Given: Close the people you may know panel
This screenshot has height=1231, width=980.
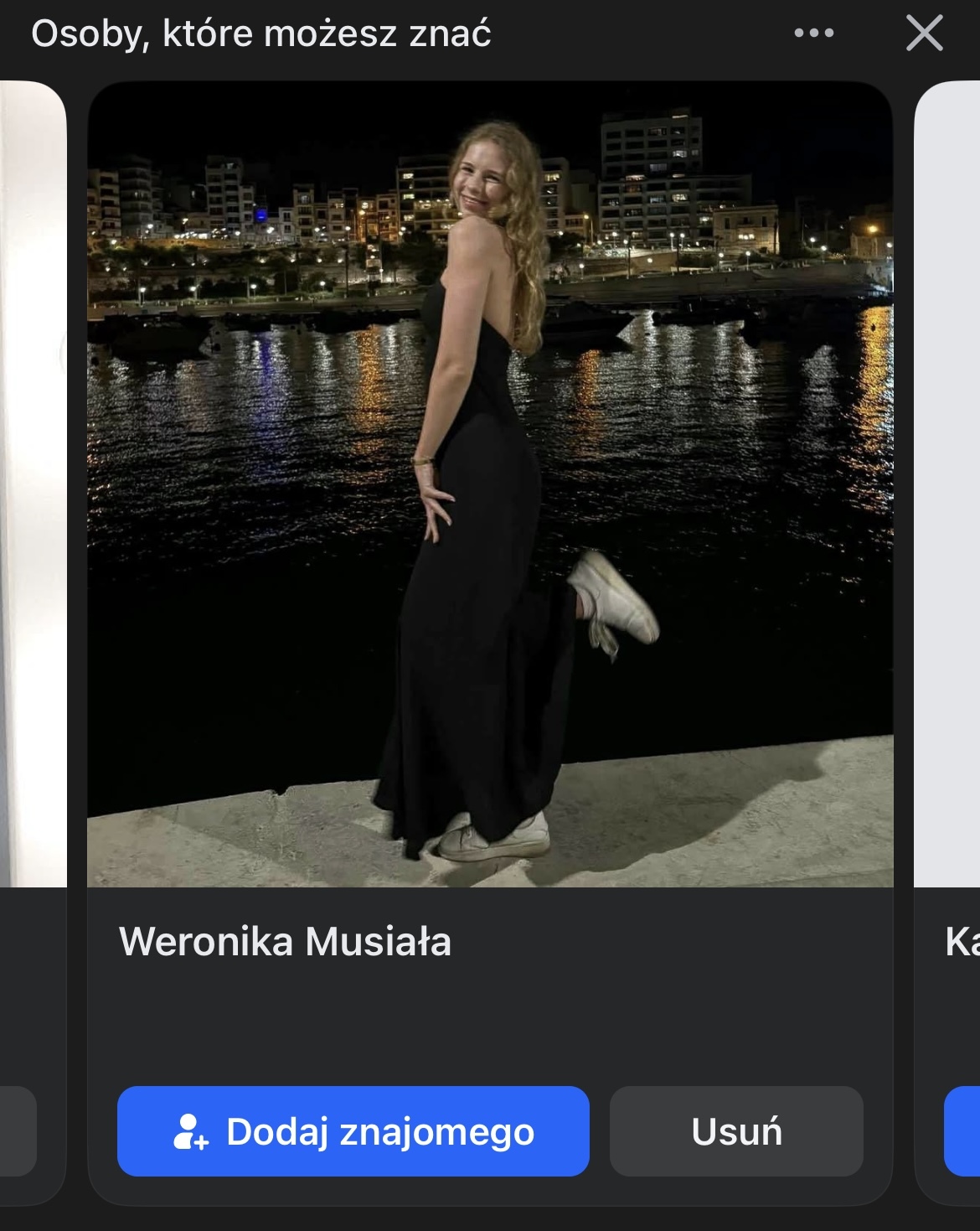Looking at the screenshot, I should 924,34.
